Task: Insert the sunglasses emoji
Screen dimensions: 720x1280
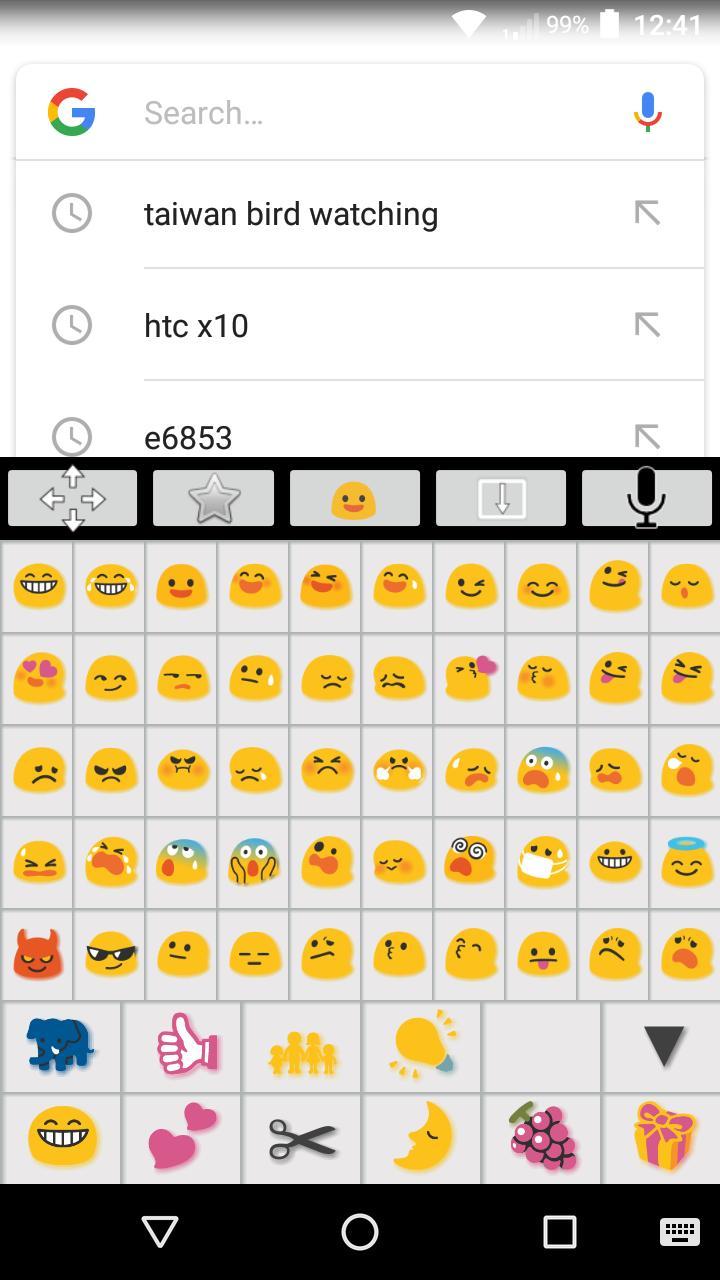Action: [x=110, y=955]
